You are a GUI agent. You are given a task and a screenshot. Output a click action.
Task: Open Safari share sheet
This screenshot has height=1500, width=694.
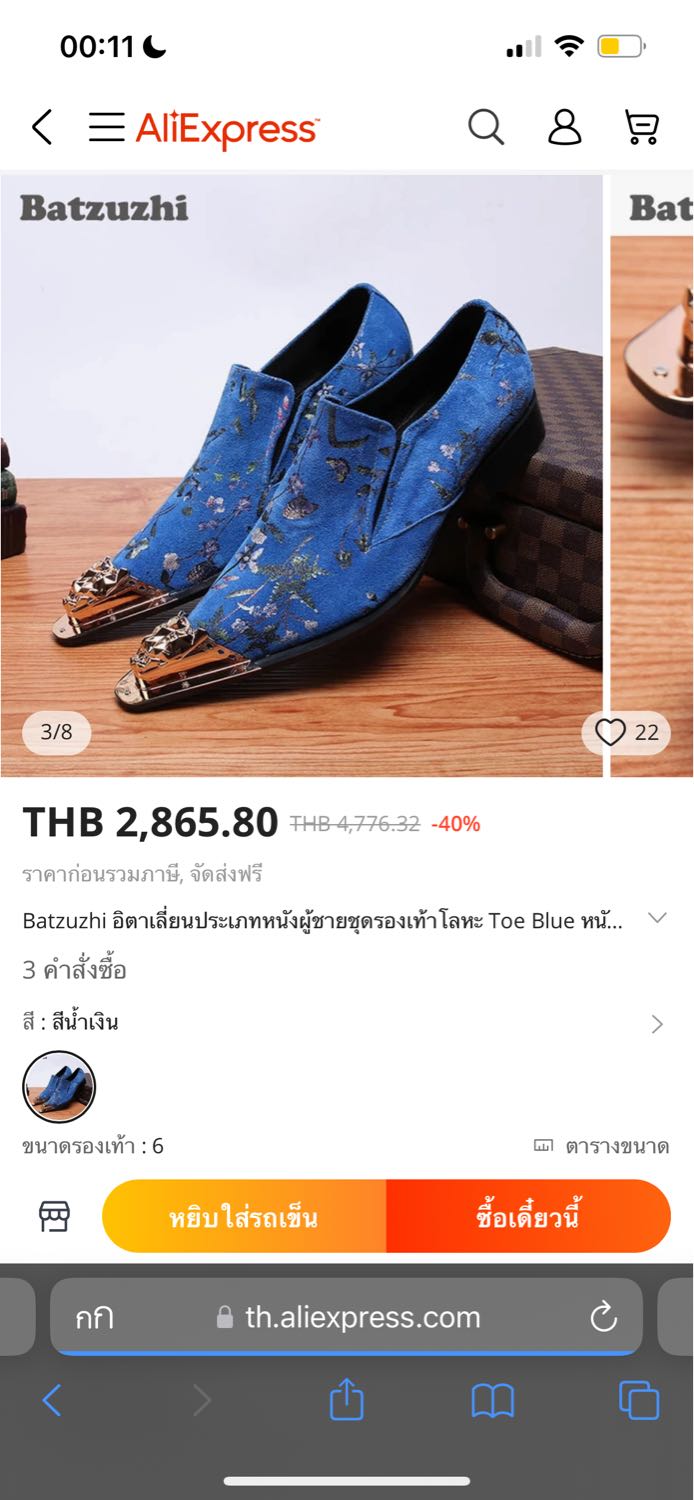tap(346, 1401)
